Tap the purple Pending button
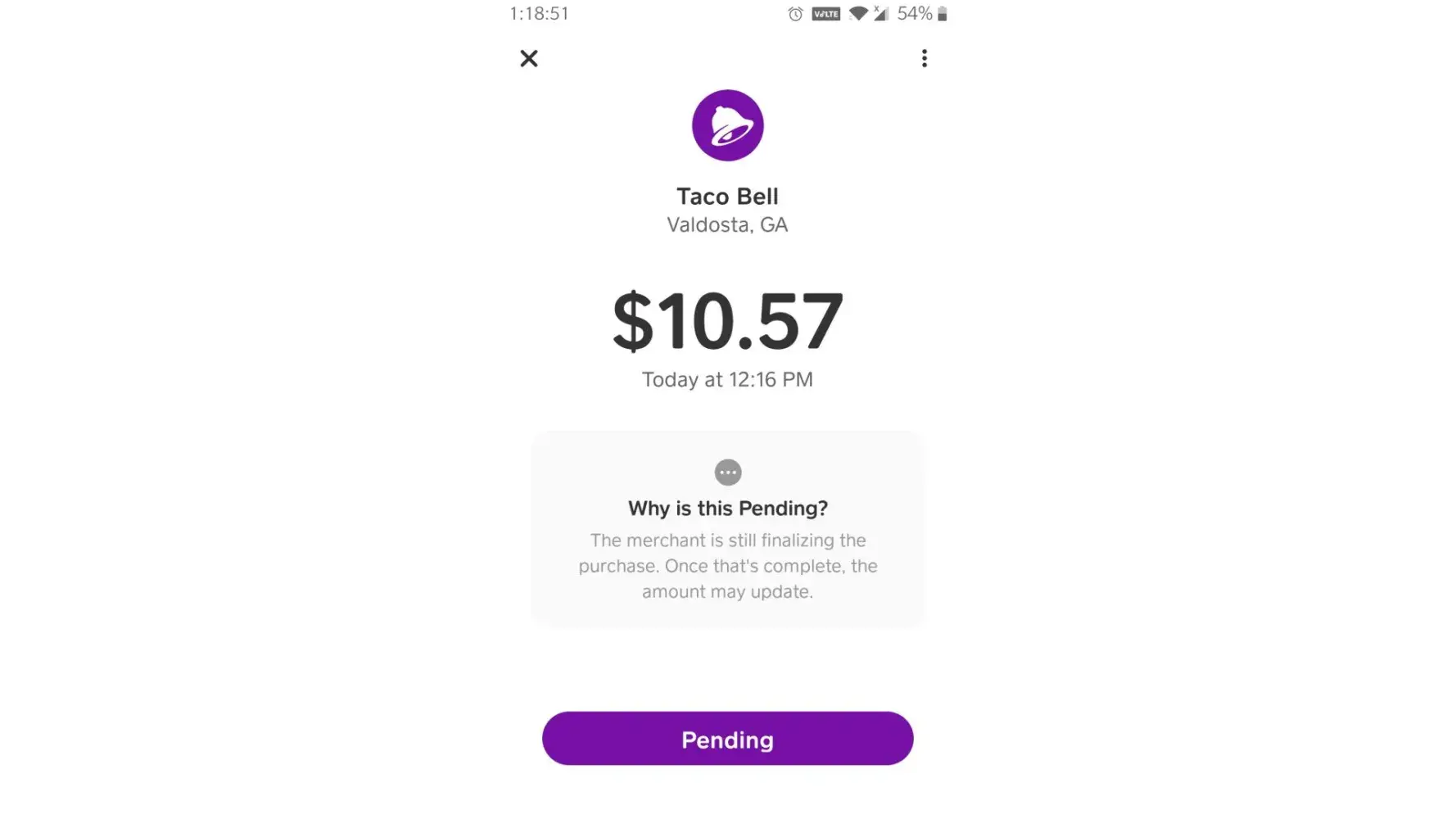 click(727, 739)
